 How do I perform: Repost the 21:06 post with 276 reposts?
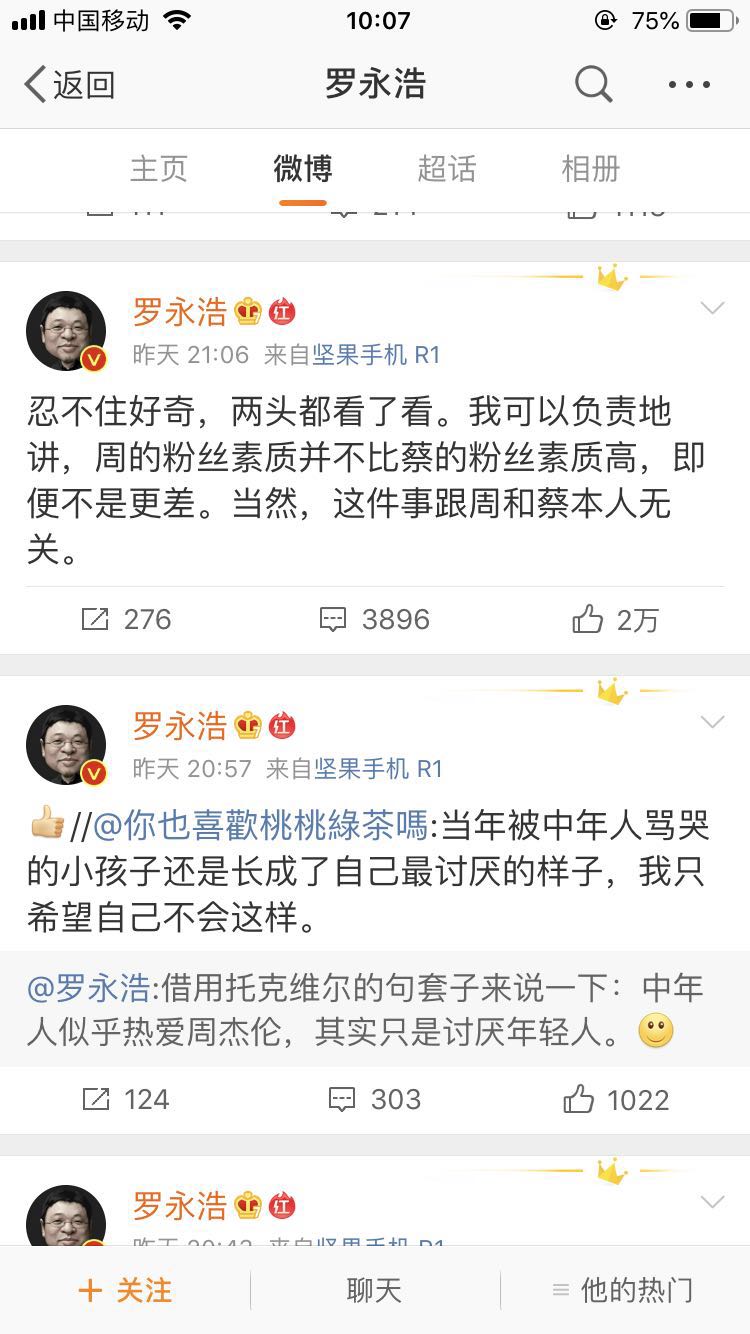coord(126,620)
